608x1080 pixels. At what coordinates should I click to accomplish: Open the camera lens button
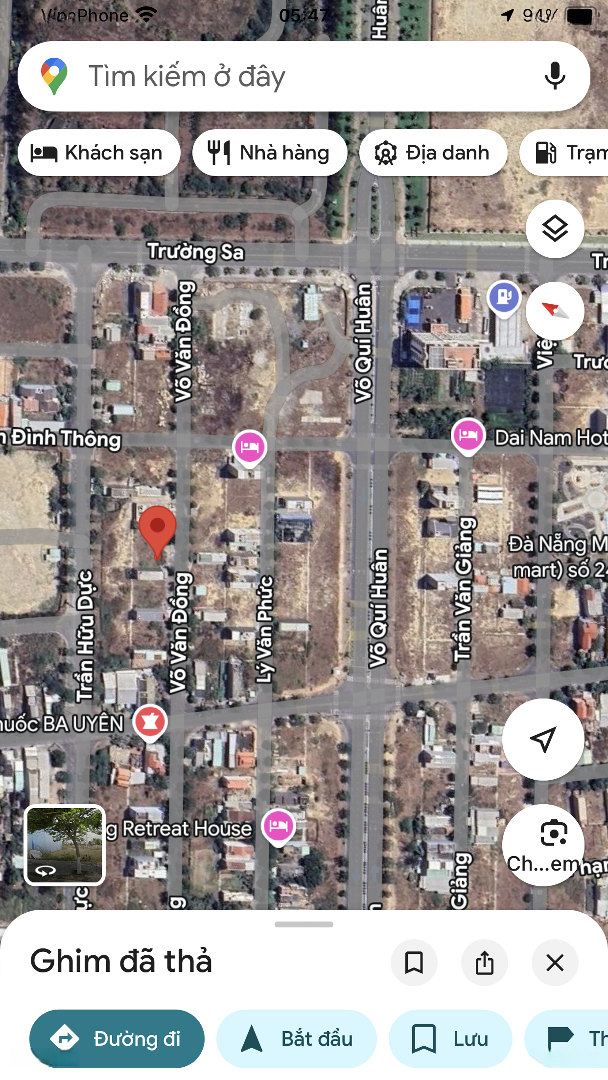543,845
